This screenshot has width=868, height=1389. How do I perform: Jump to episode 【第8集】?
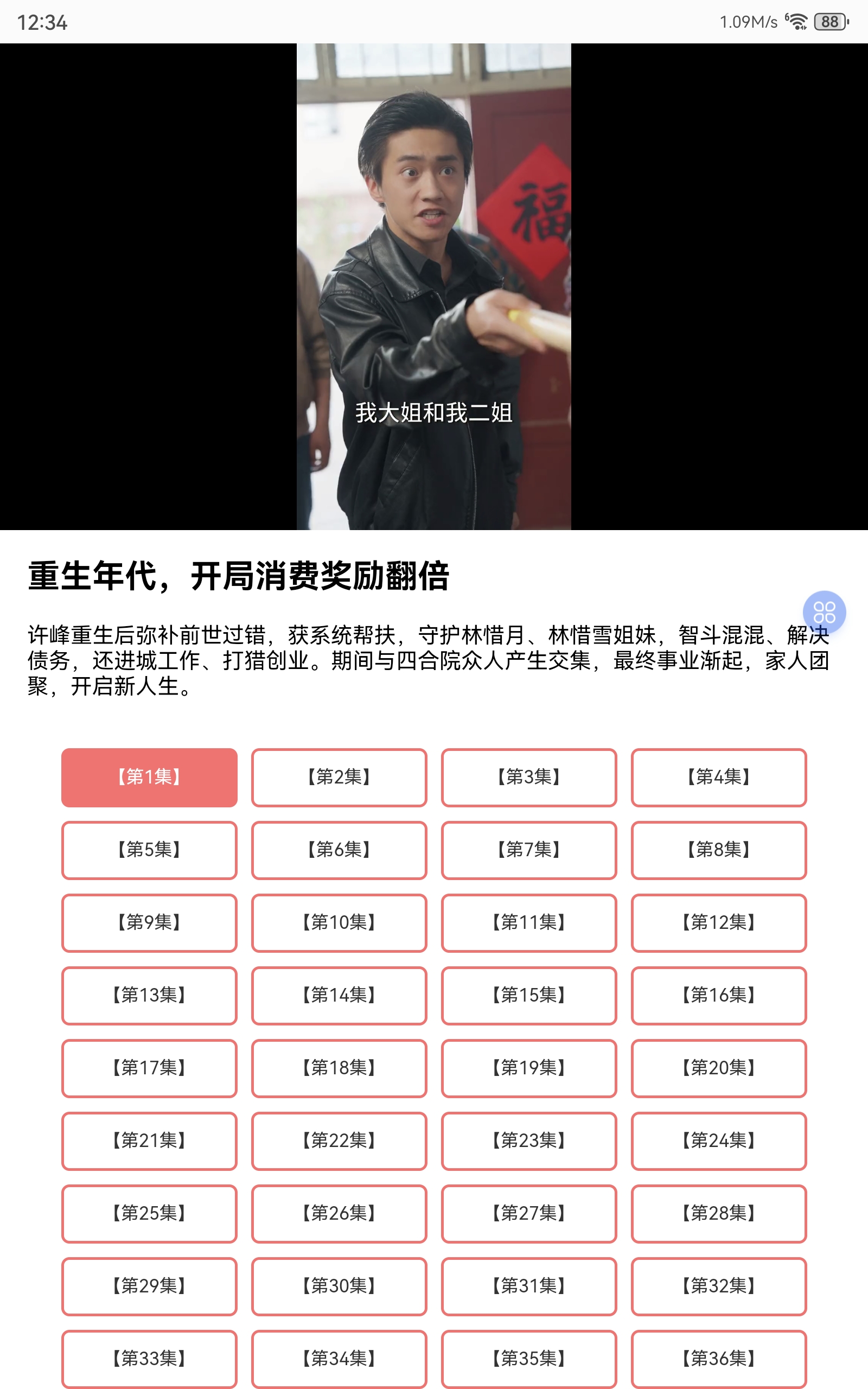click(719, 850)
